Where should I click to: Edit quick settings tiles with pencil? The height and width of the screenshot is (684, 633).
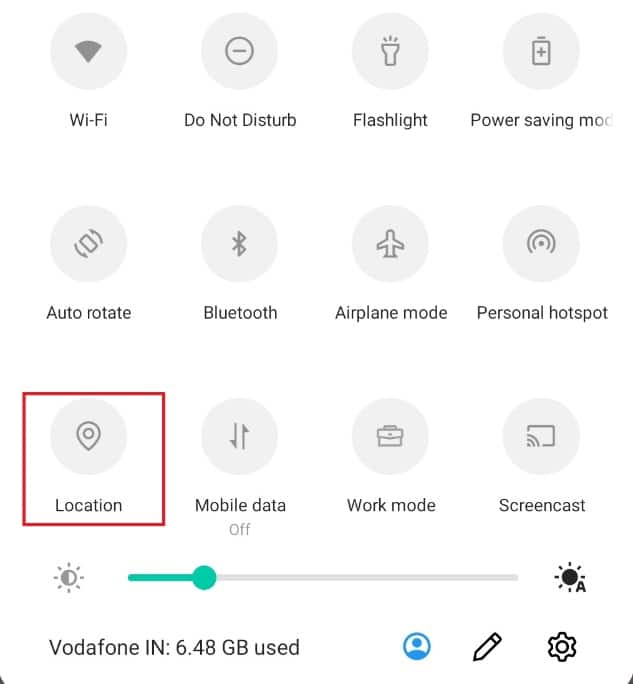pyautogui.click(x=487, y=647)
